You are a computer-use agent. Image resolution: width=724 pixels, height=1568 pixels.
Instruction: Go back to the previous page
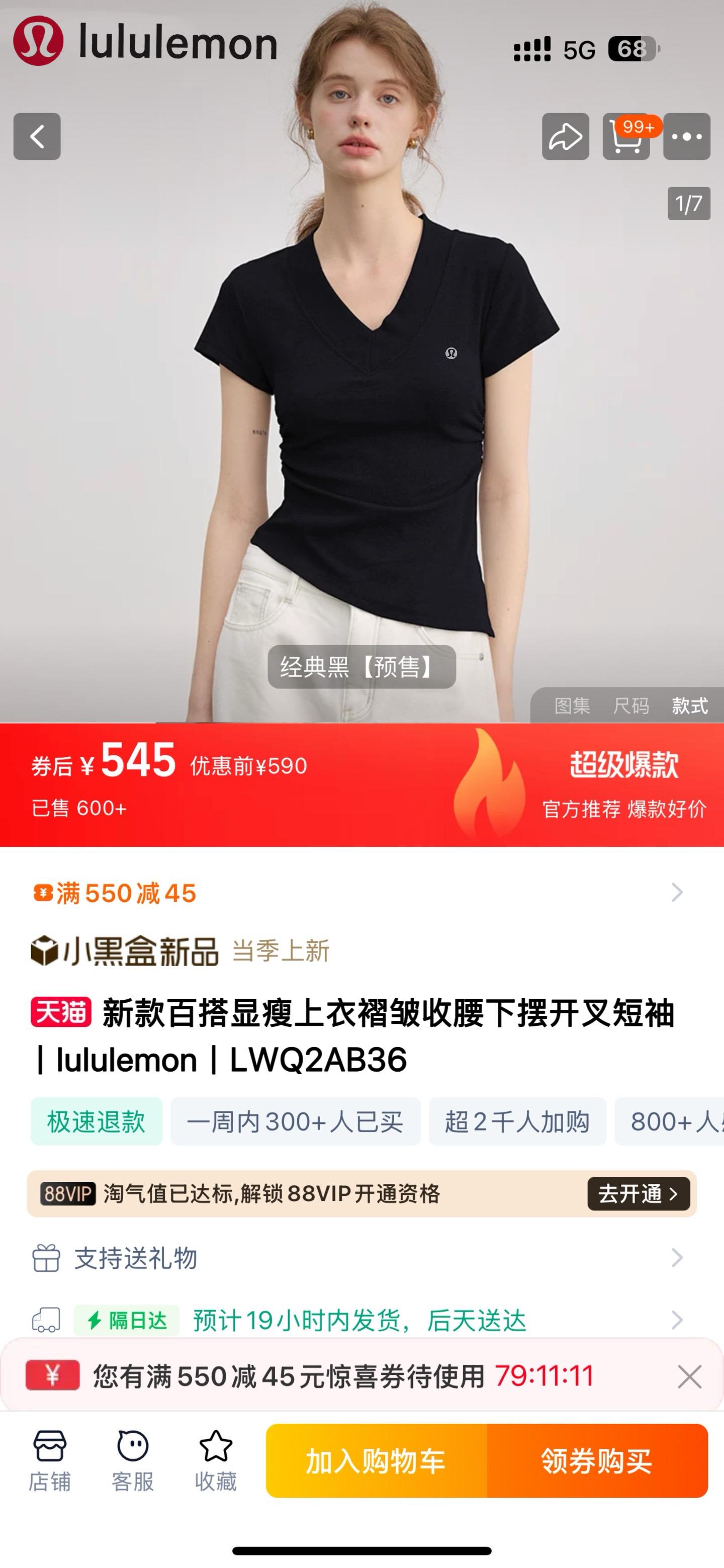click(x=37, y=136)
